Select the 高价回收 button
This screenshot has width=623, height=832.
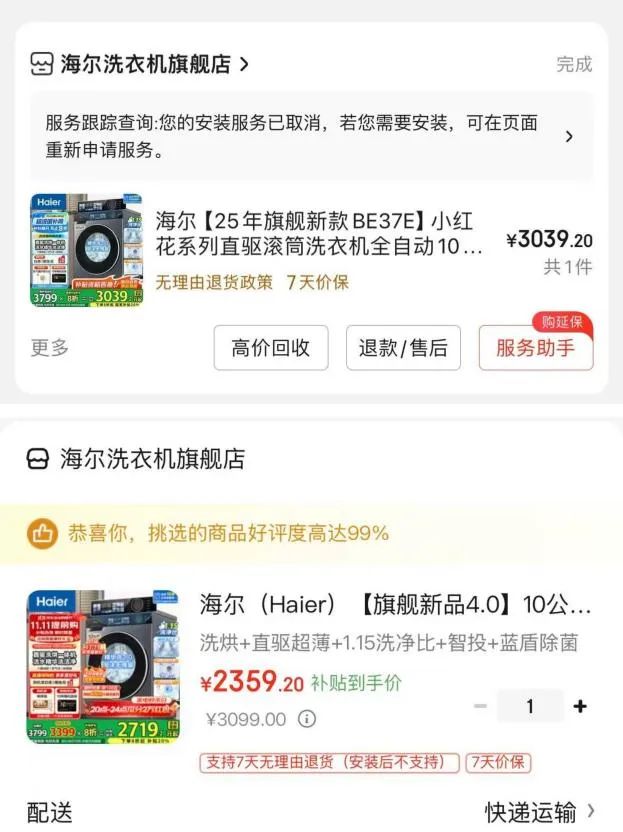click(271, 348)
